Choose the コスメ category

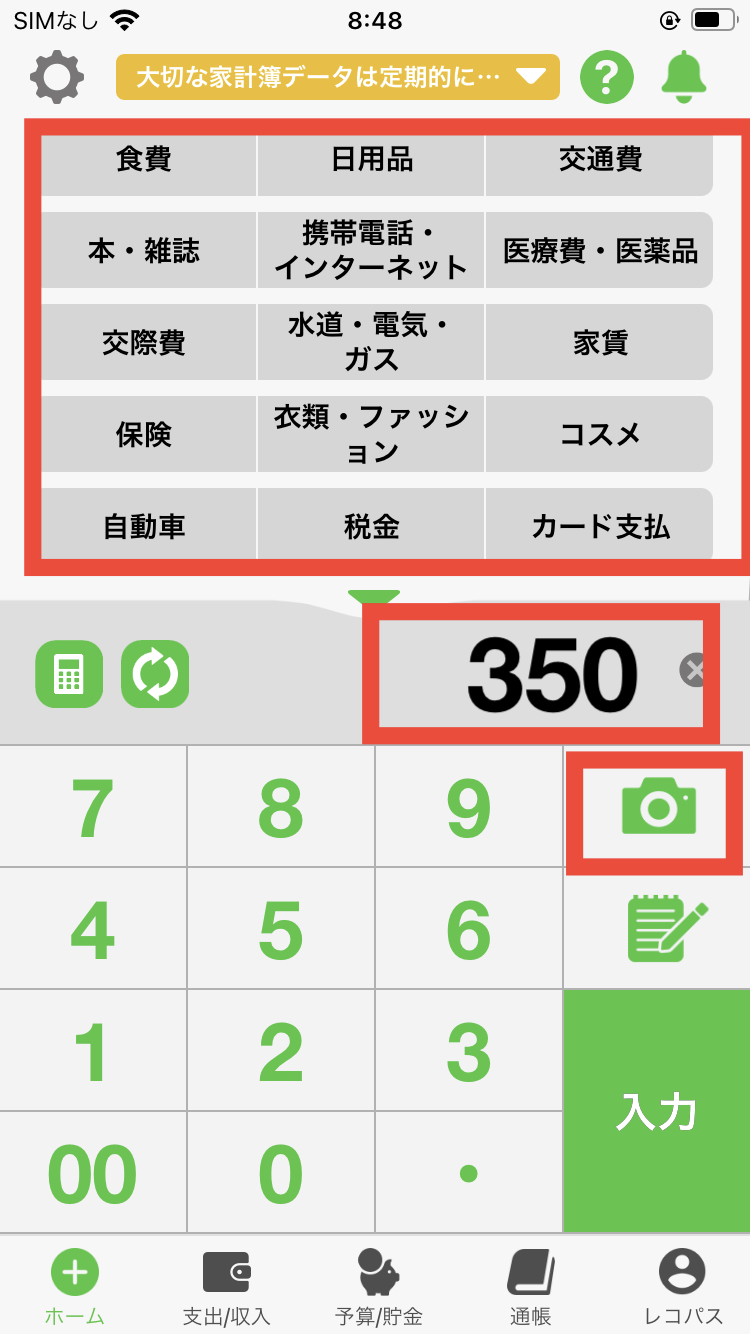pyautogui.click(x=600, y=434)
